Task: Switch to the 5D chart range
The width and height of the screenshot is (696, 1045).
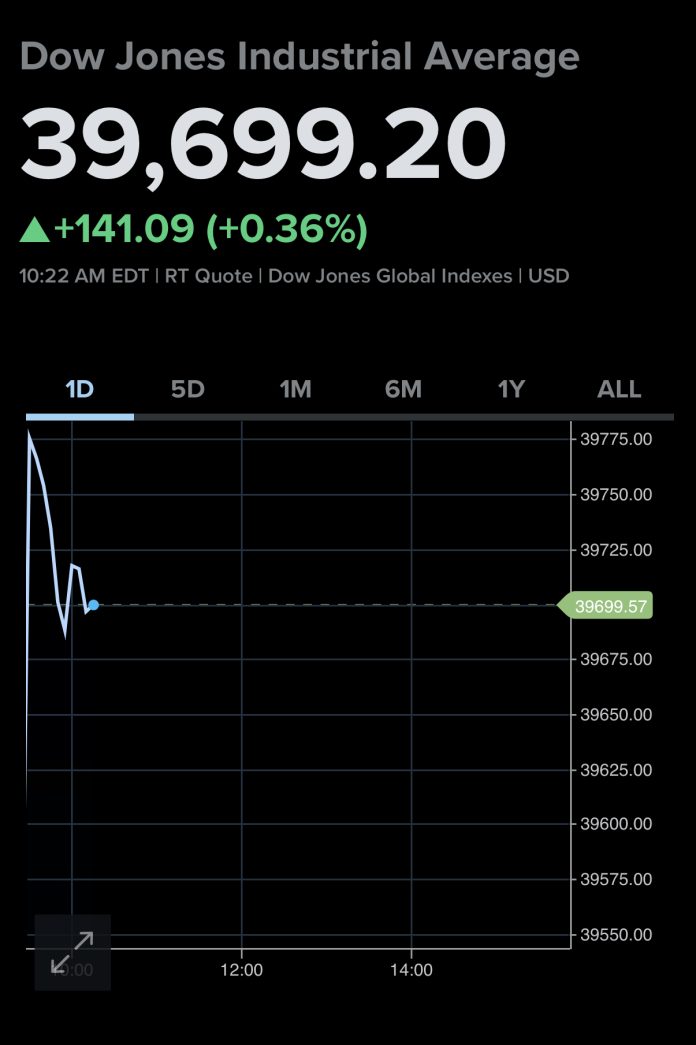Action: [x=187, y=389]
